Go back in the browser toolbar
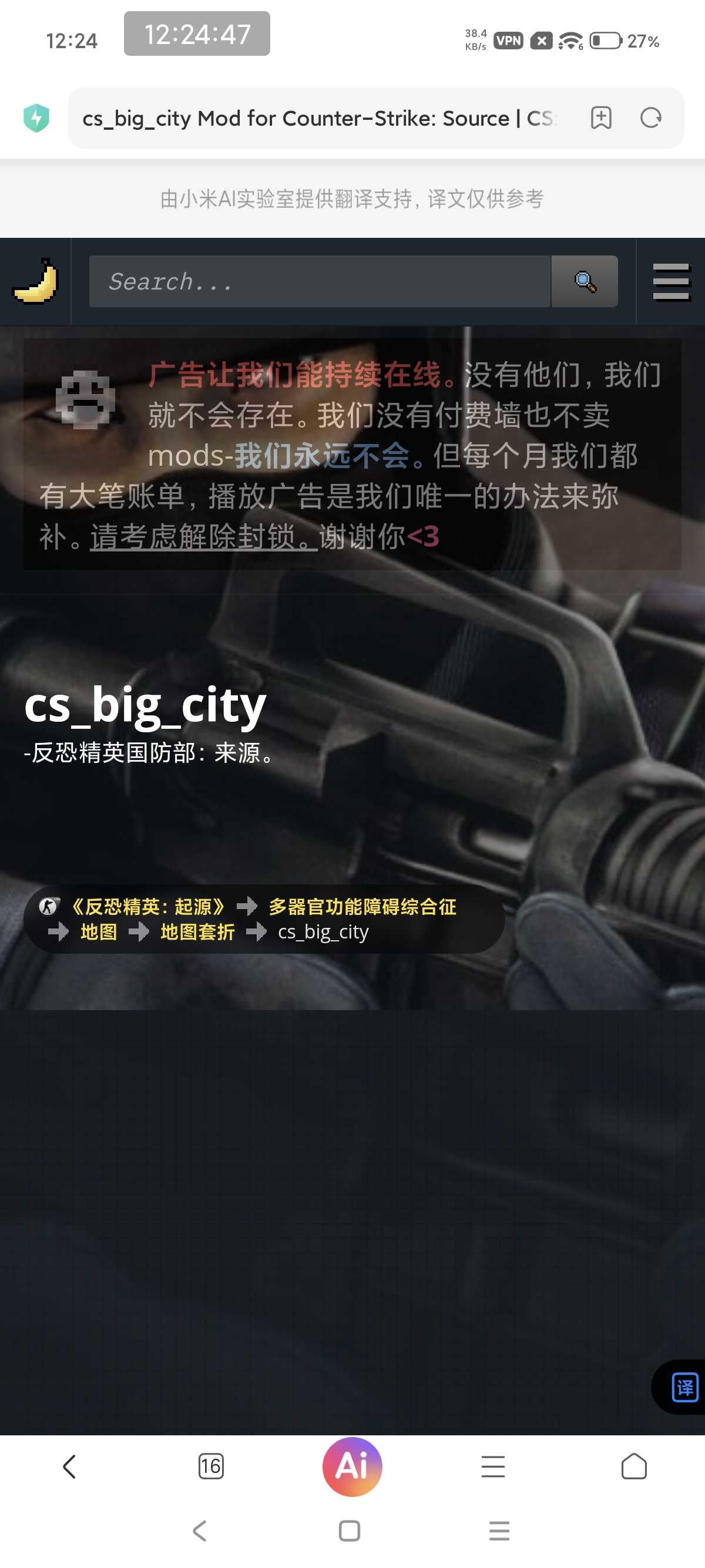Viewport: 705px width, 1568px height. pyautogui.click(x=70, y=1466)
